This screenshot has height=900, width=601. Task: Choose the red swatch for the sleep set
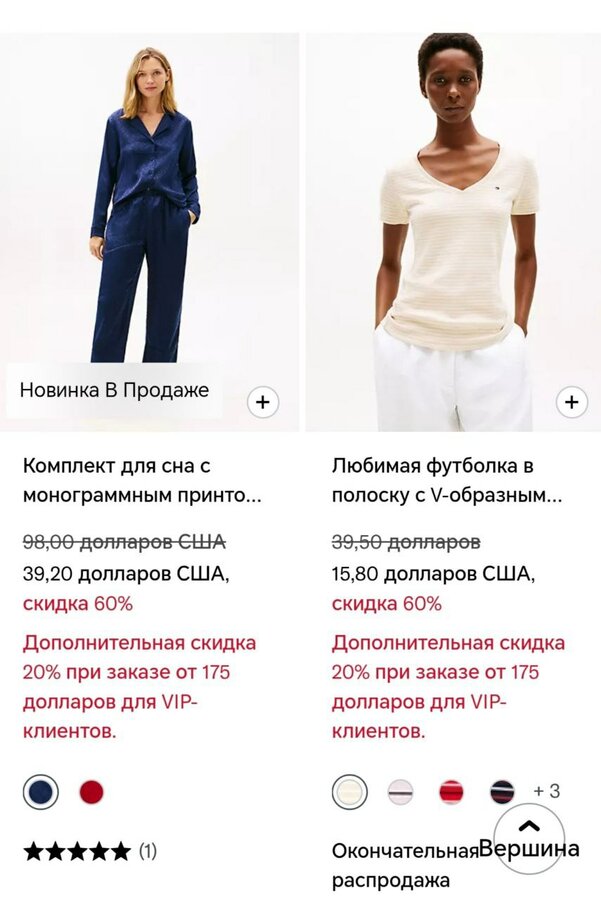click(x=91, y=792)
